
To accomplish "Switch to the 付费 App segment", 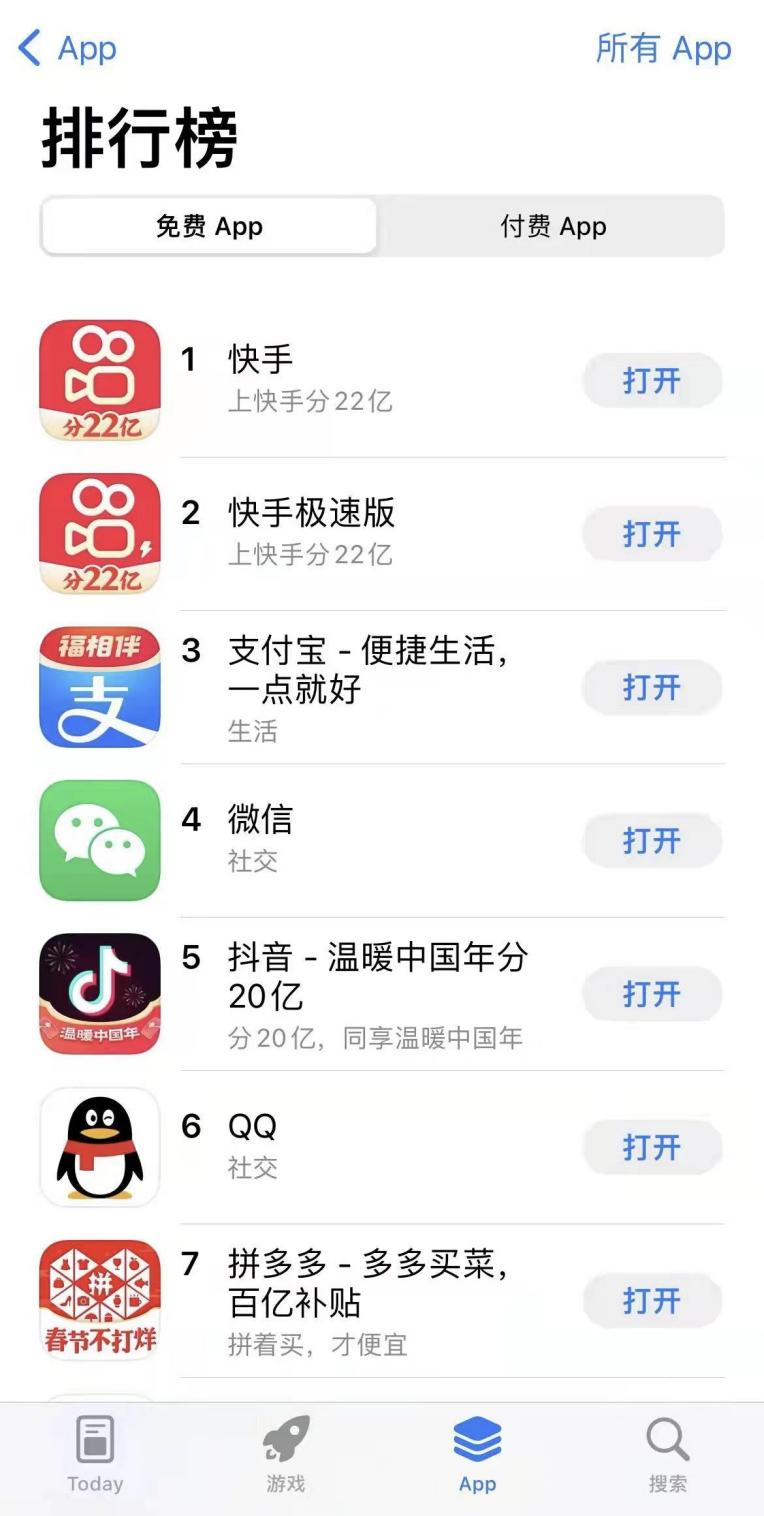I will click(552, 226).
